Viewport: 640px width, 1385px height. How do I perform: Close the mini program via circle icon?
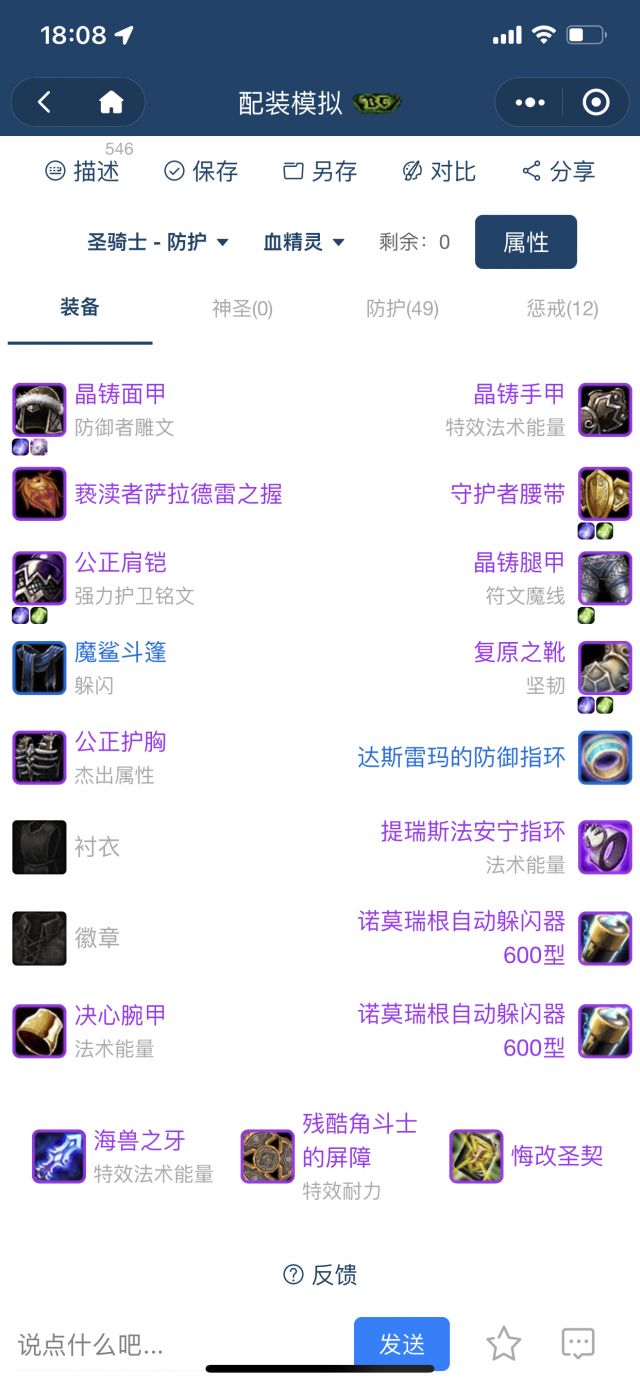tap(596, 102)
